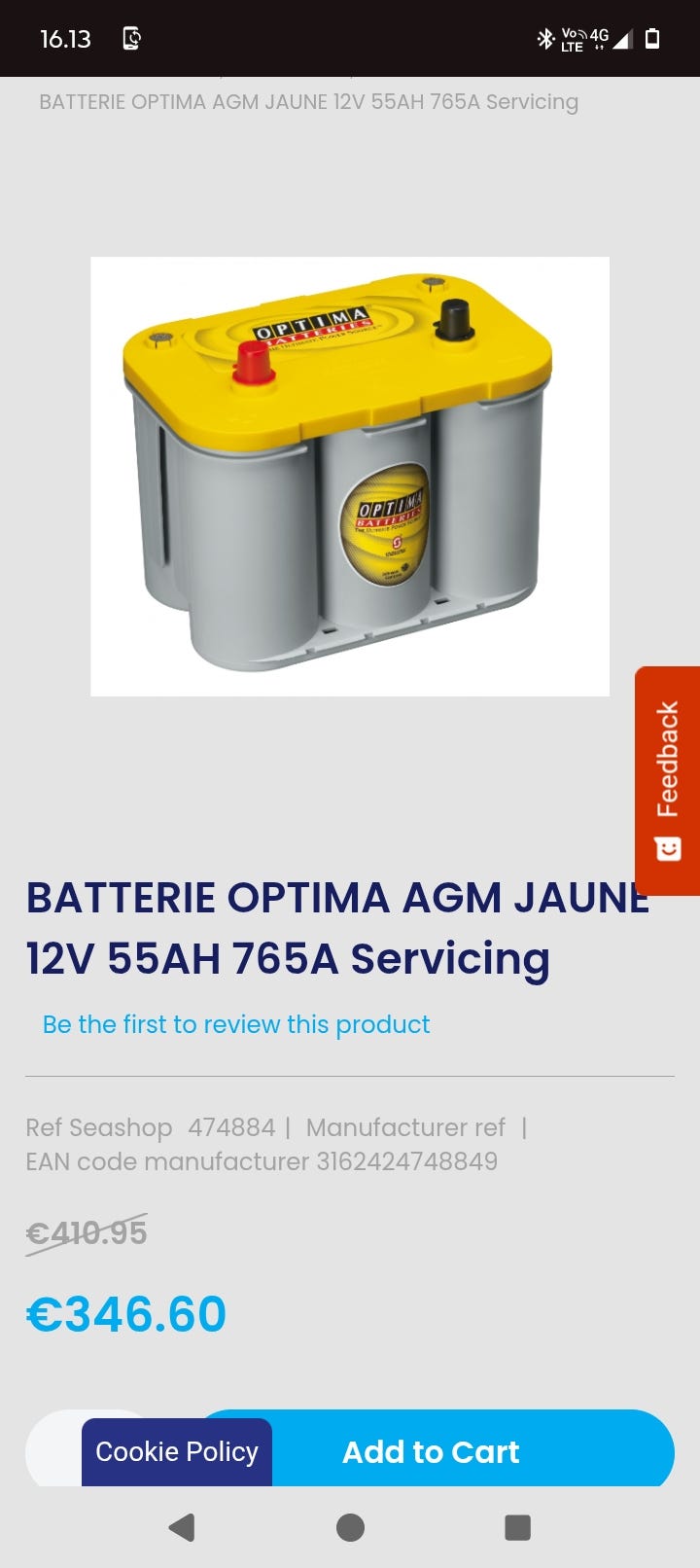Go back with the system back button
Screen dimensions: 700x1568
tap(182, 1527)
